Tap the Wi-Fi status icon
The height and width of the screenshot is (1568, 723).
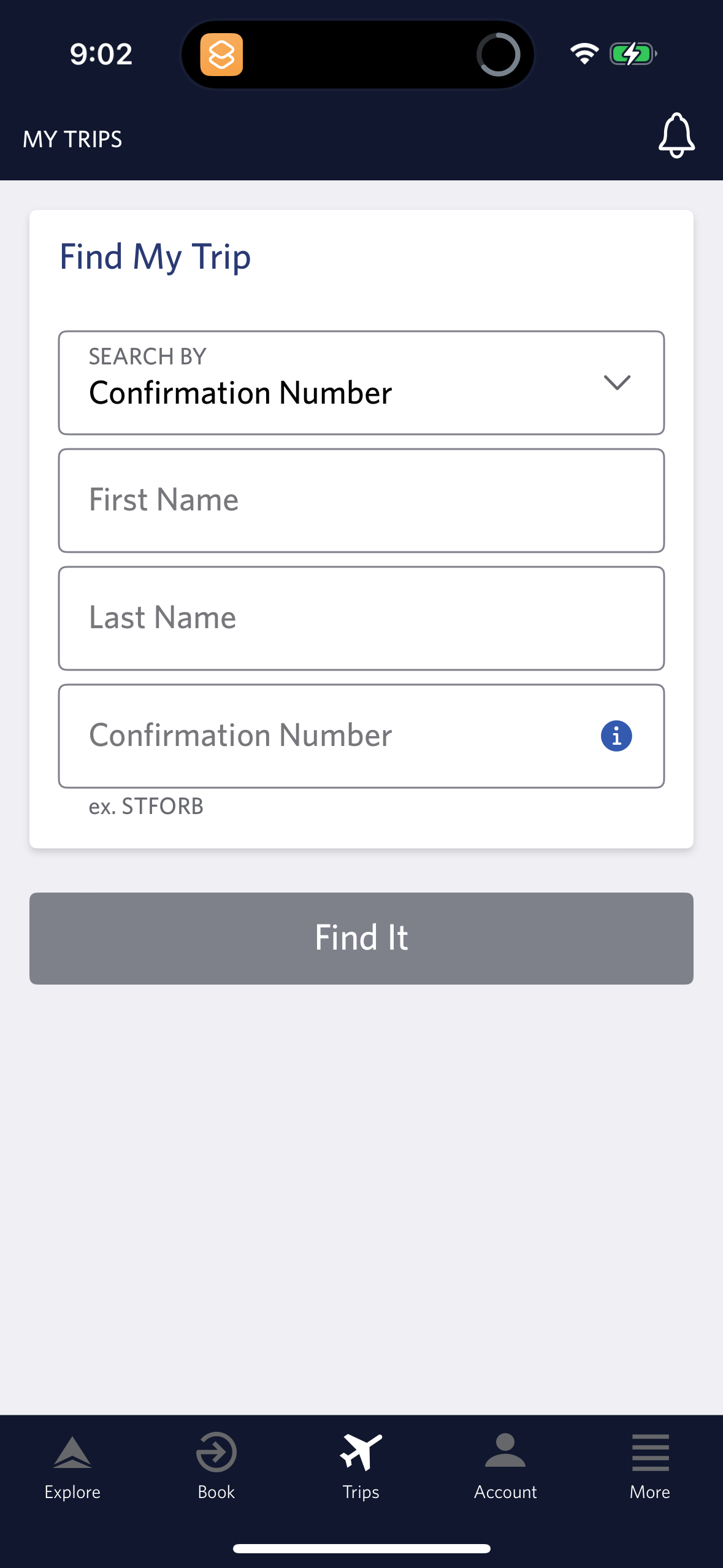tap(583, 53)
